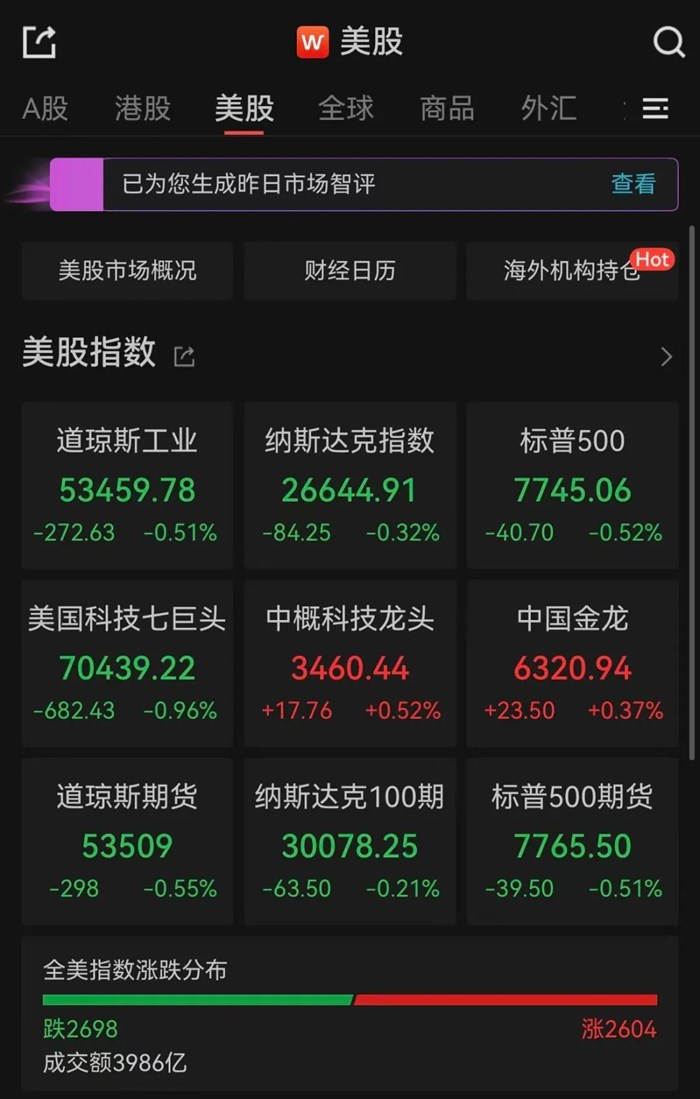Switch to the A股 tab
This screenshot has height=1099, width=700.
point(46,109)
